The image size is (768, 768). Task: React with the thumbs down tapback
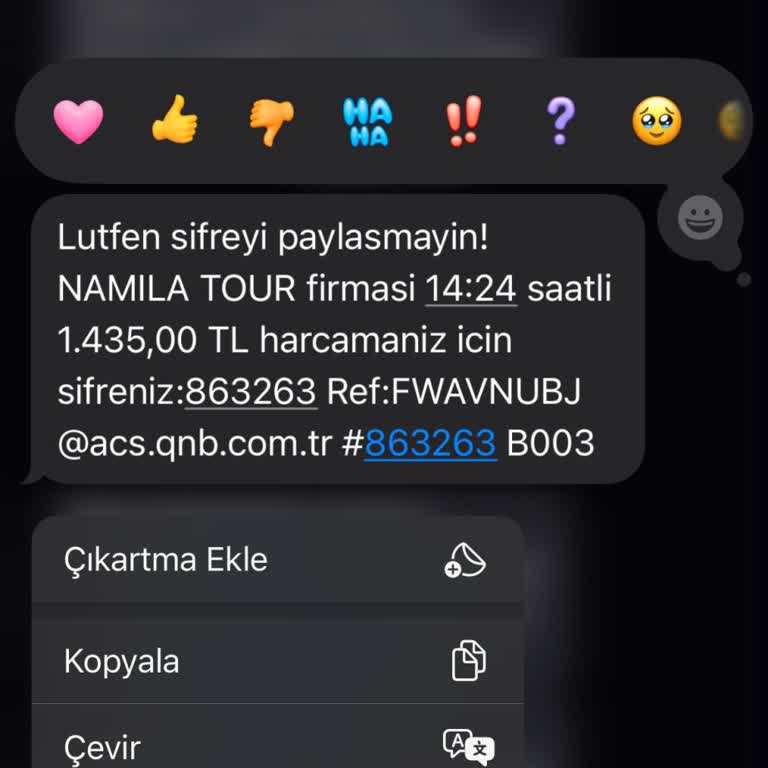tap(271, 123)
